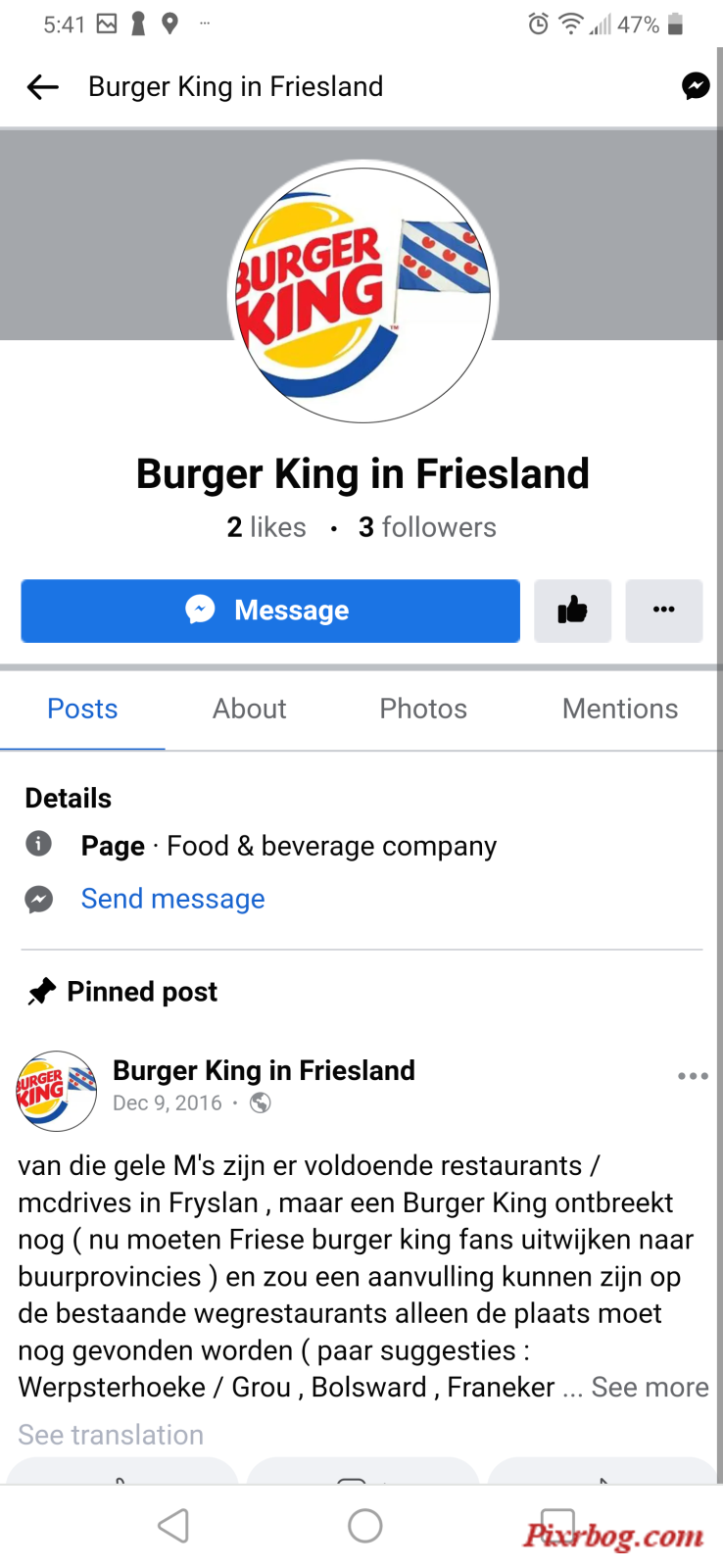Switch to the About tab
Image resolution: width=723 pixels, height=1568 pixels.
point(250,709)
